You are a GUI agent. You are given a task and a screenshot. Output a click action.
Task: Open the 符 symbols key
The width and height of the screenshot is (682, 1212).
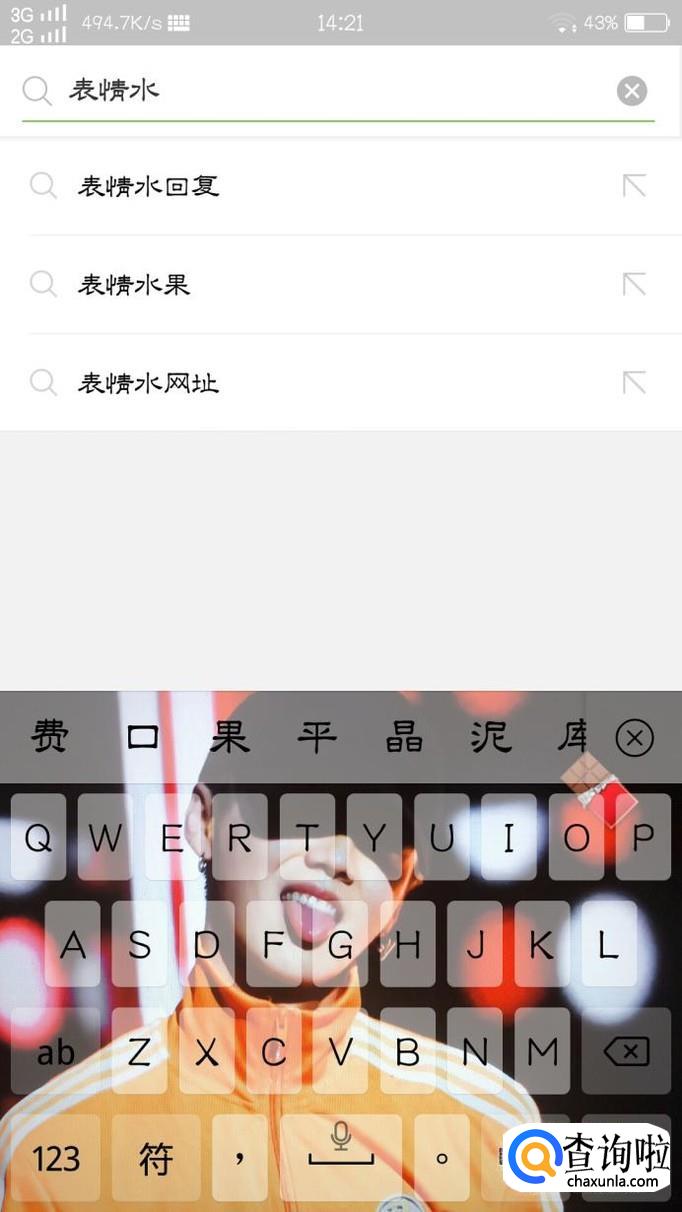[156, 1158]
